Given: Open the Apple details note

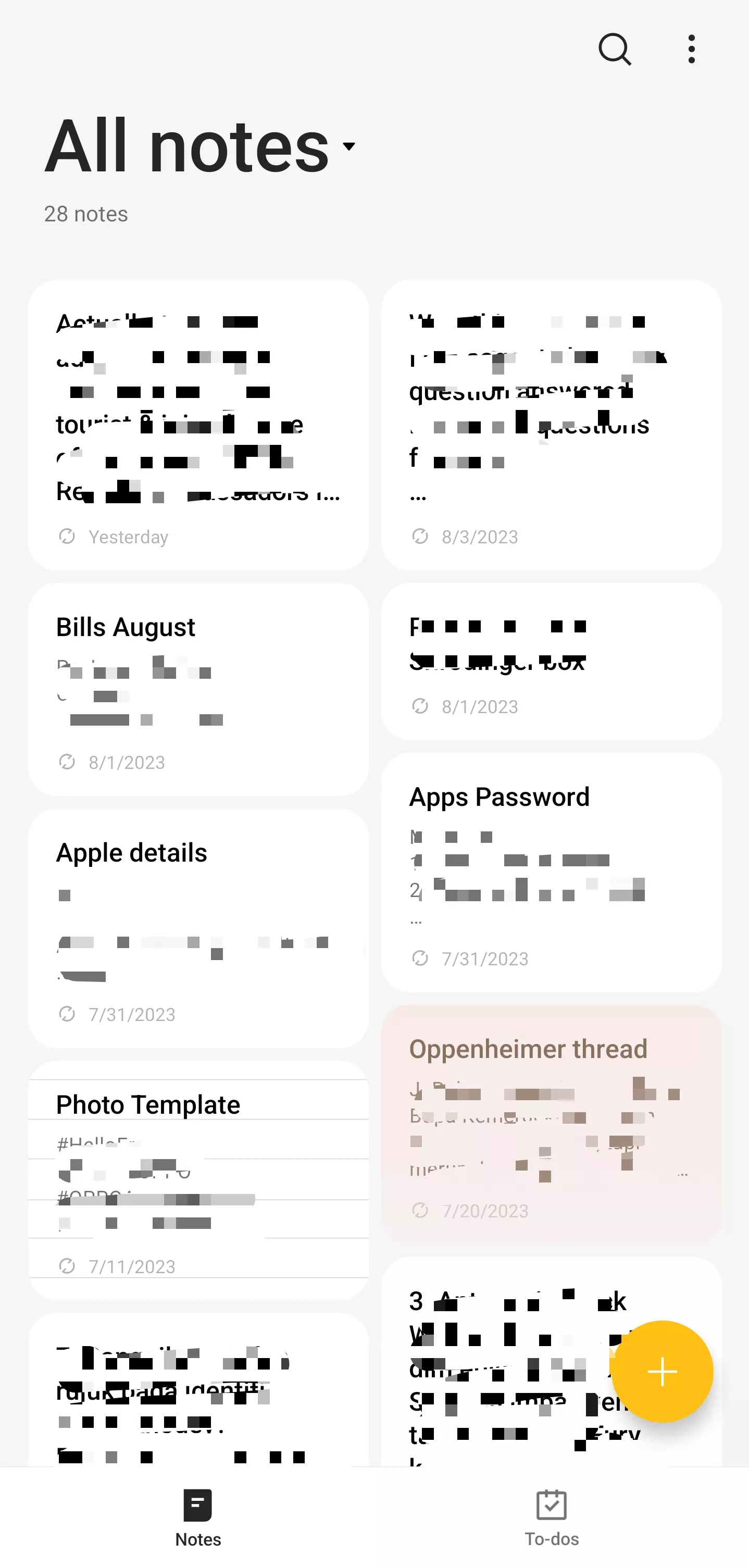Looking at the screenshot, I should click(198, 928).
